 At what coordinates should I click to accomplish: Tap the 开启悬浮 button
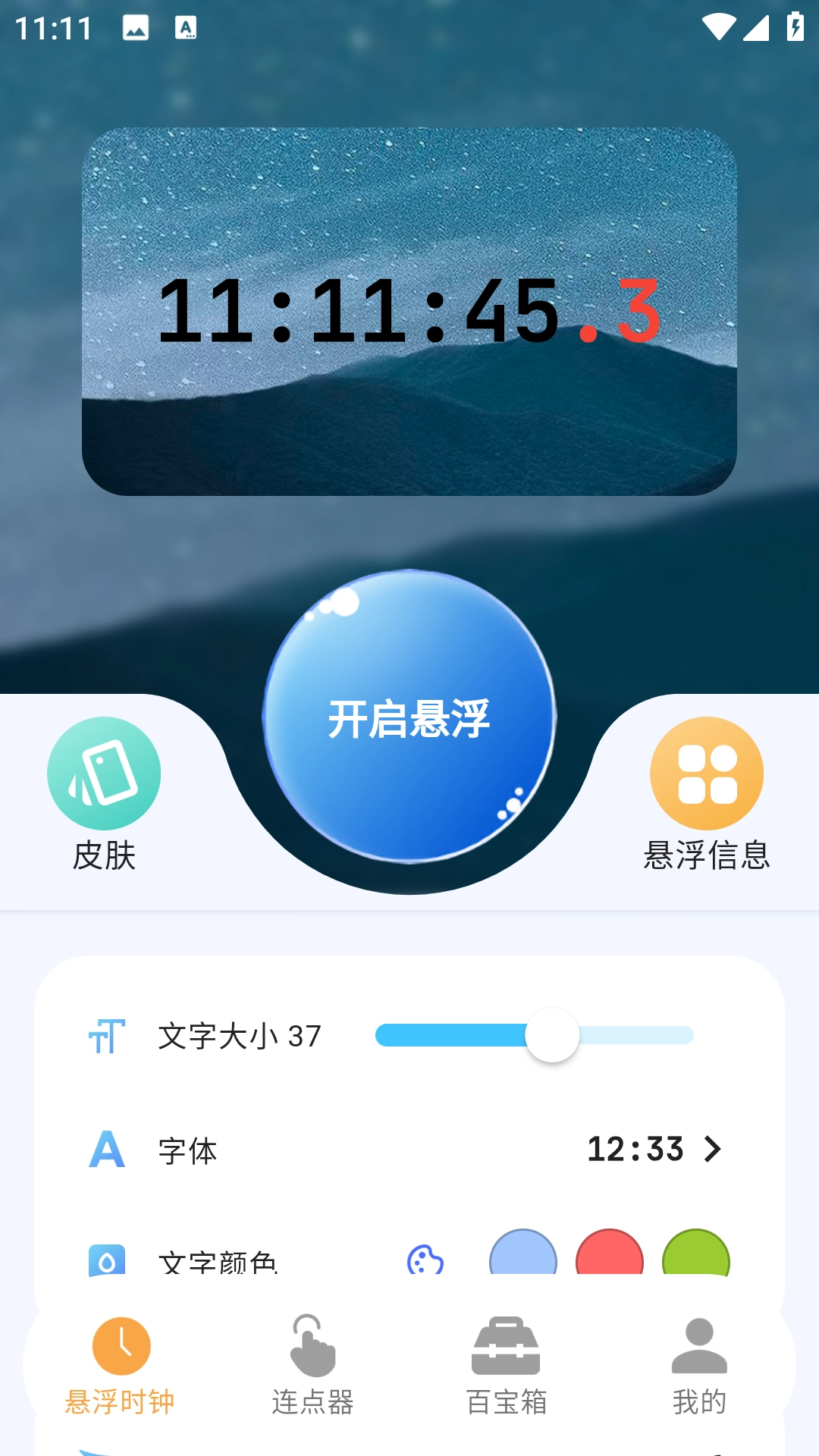pyautogui.click(x=409, y=717)
